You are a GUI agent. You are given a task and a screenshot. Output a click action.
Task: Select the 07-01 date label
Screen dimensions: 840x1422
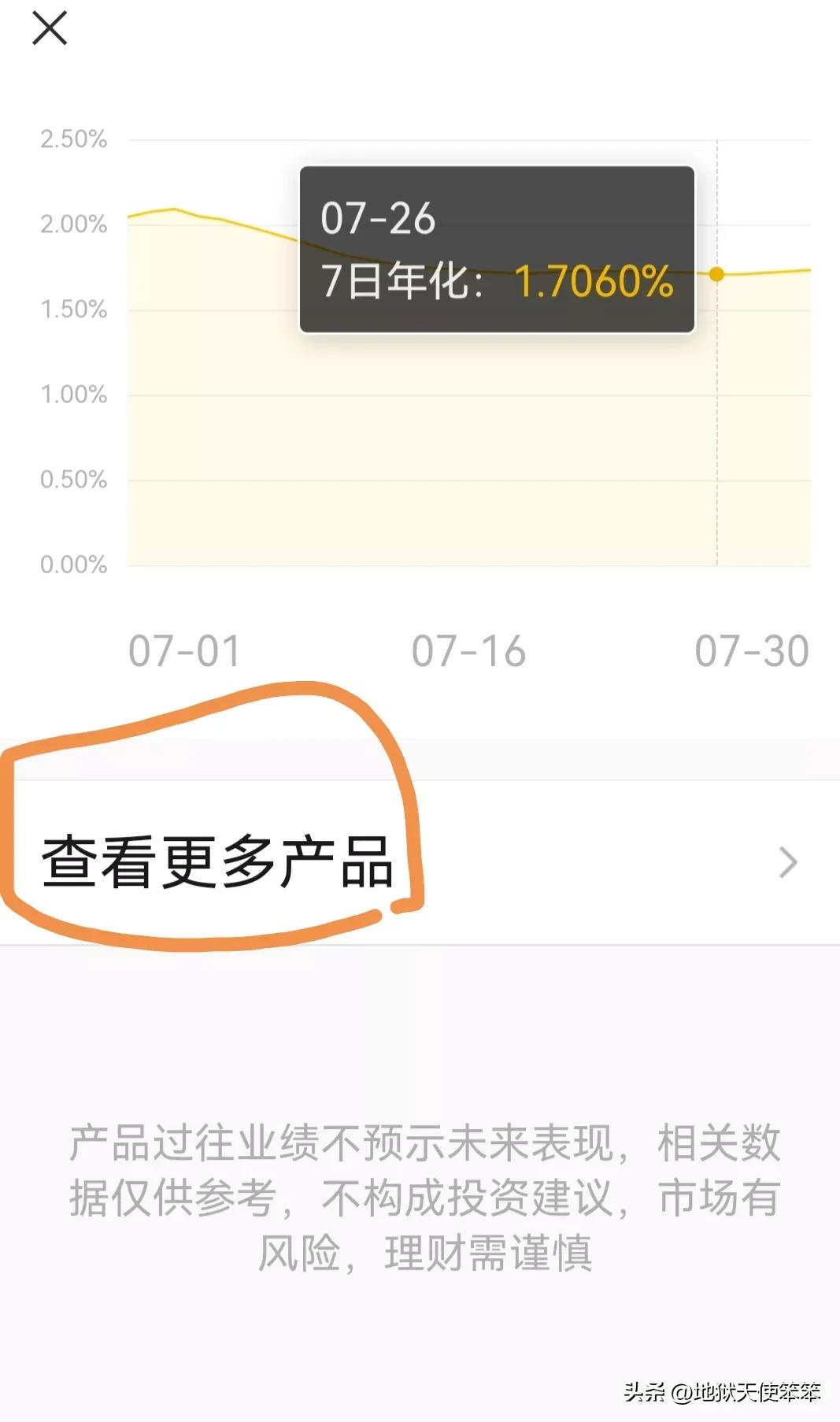(x=185, y=650)
